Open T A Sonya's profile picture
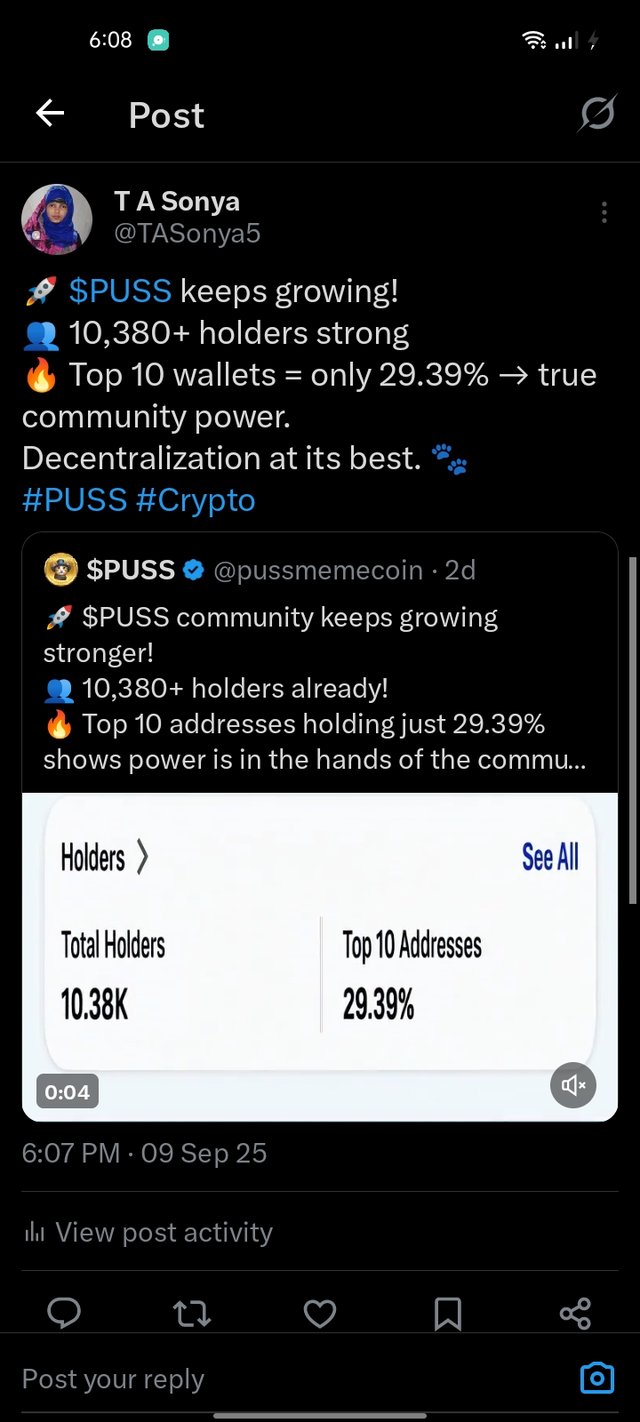Screen dimensions: 640x1422 pos(57,219)
